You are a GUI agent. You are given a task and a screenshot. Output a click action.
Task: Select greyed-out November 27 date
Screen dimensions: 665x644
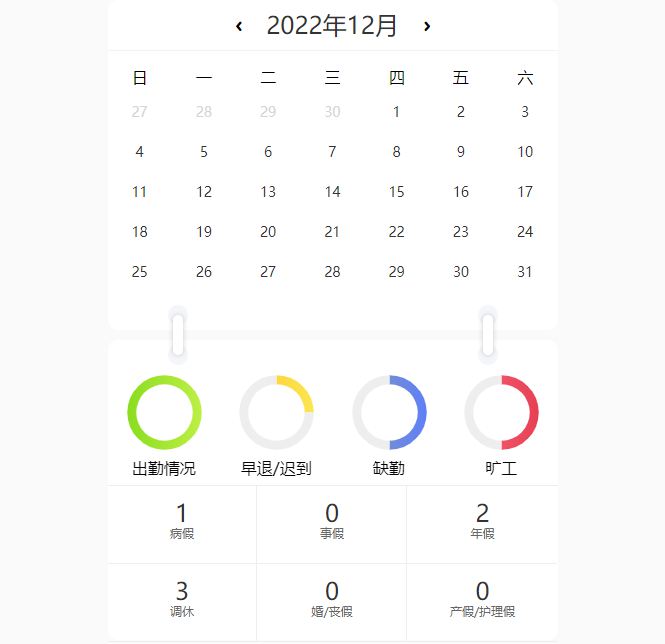click(x=140, y=112)
